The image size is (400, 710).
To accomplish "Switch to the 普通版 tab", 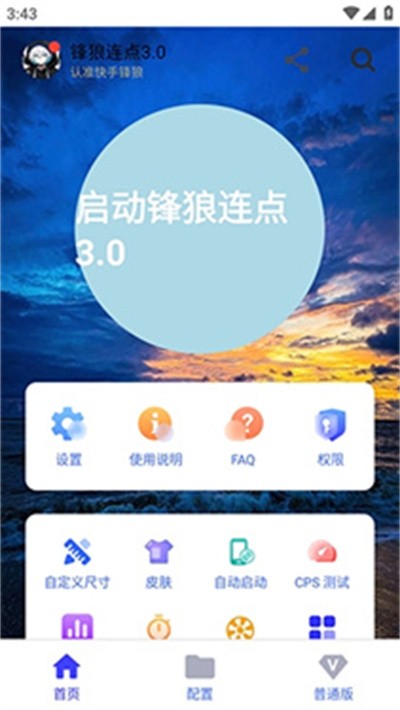I will [333, 677].
